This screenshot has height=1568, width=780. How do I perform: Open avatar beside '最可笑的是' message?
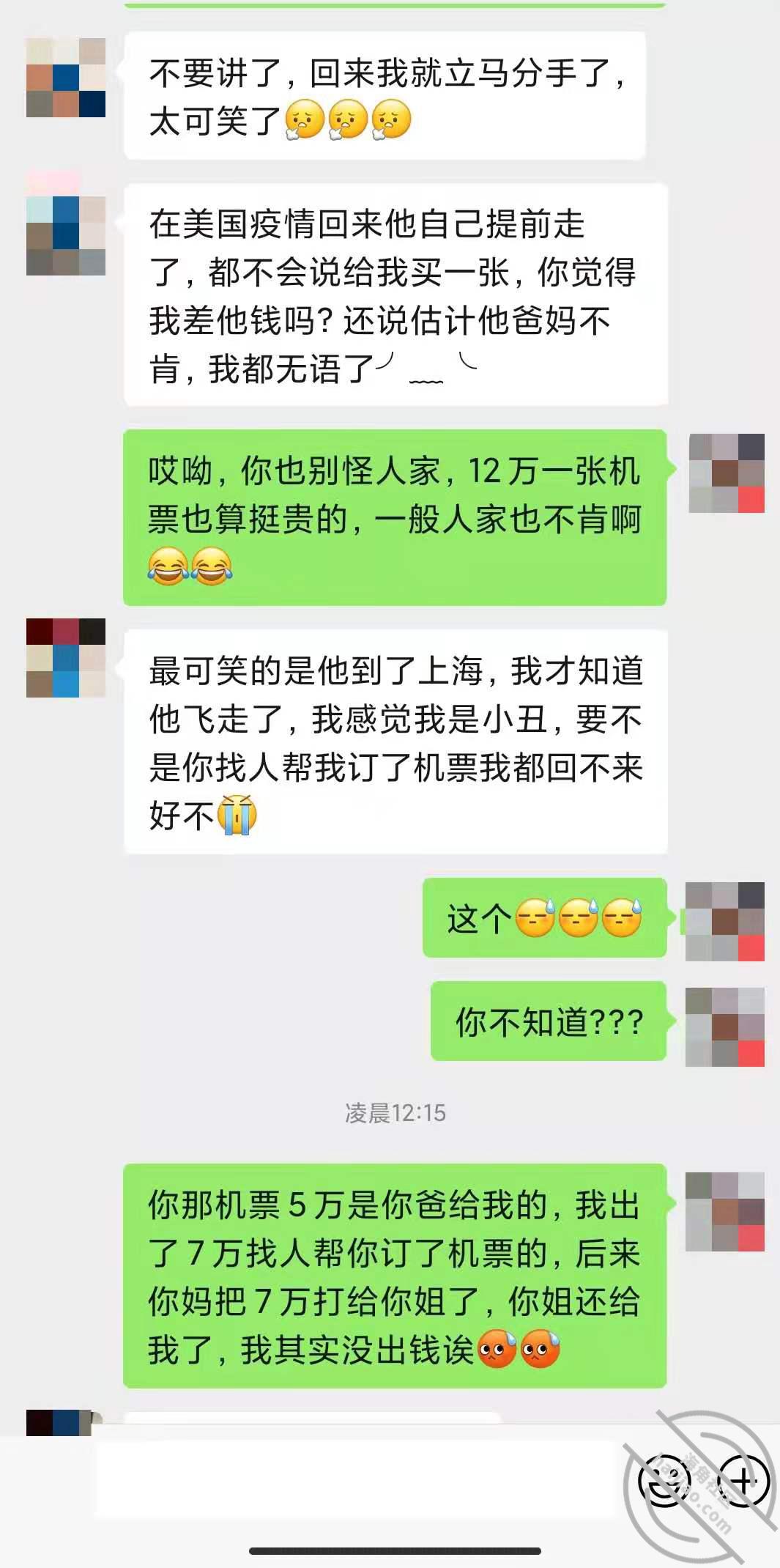(x=66, y=658)
